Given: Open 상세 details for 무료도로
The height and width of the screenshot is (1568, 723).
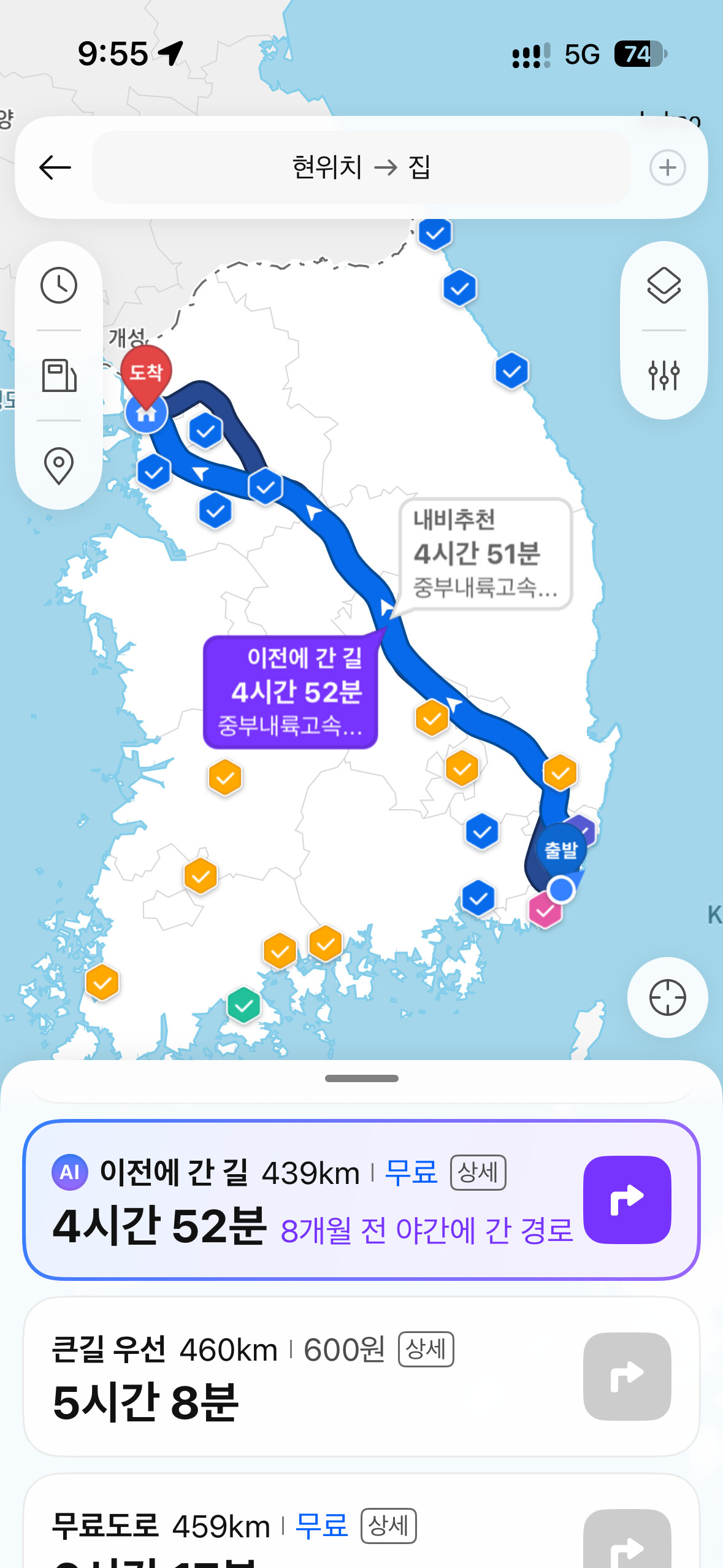Looking at the screenshot, I should pyautogui.click(x=388, y=1526).
